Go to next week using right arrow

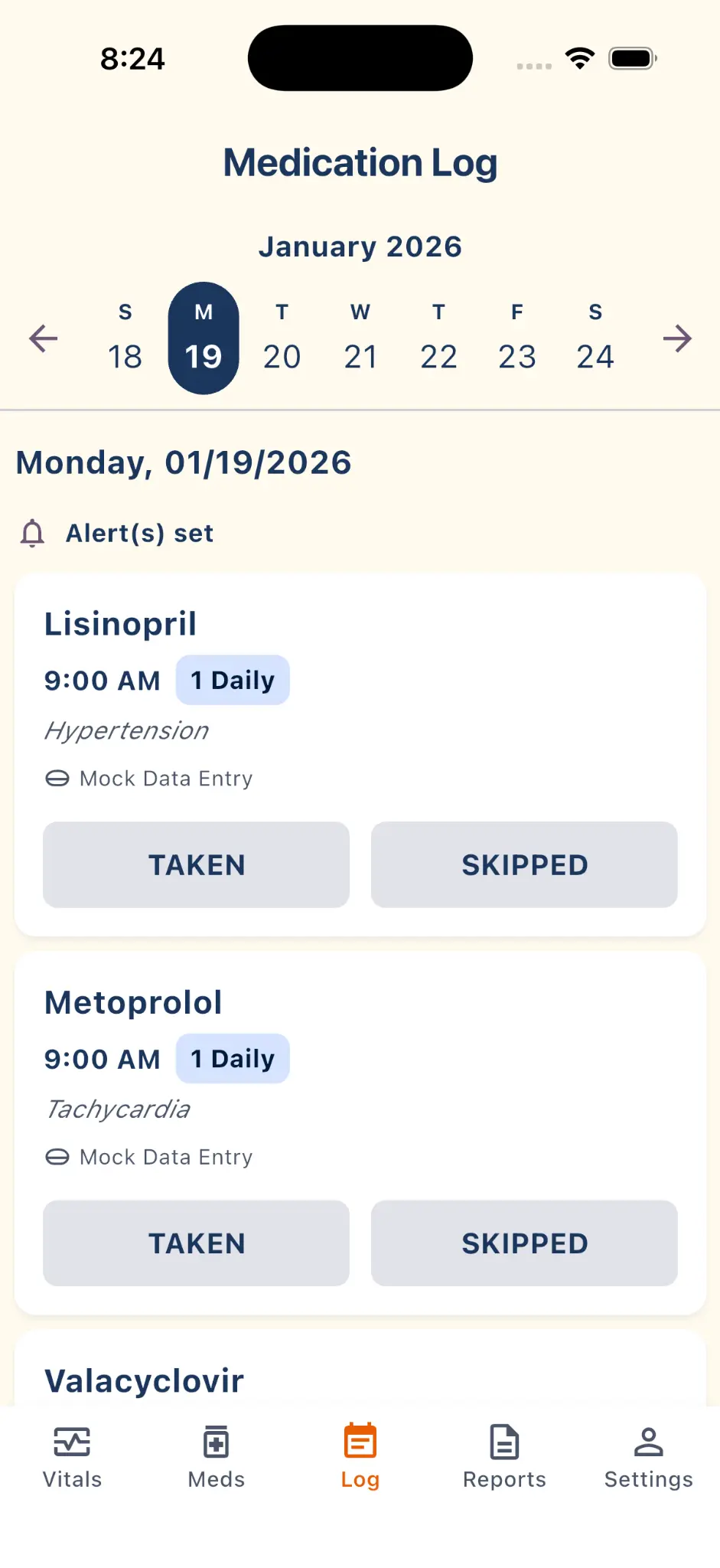(677, 338)
